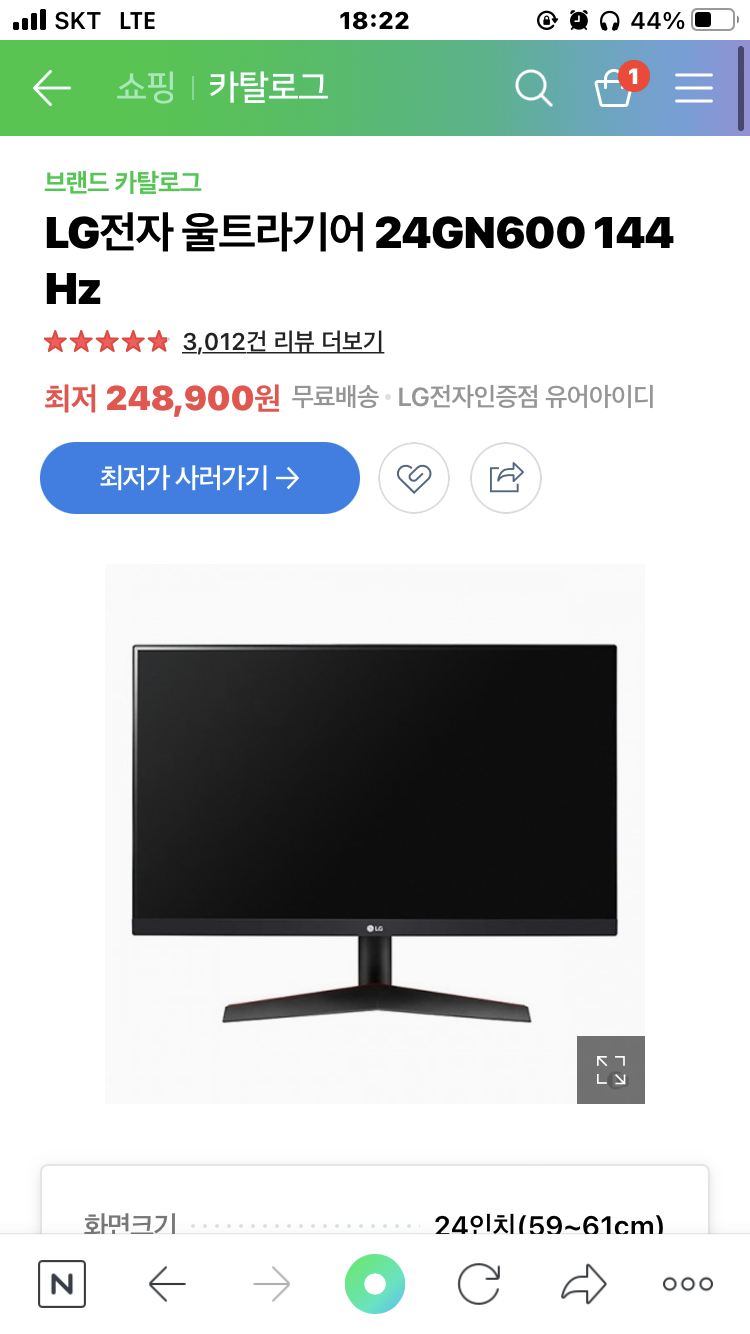This screenshot has width=750, height=1334.
Task: Open the browser more options menu
Action: (688, 1283)
